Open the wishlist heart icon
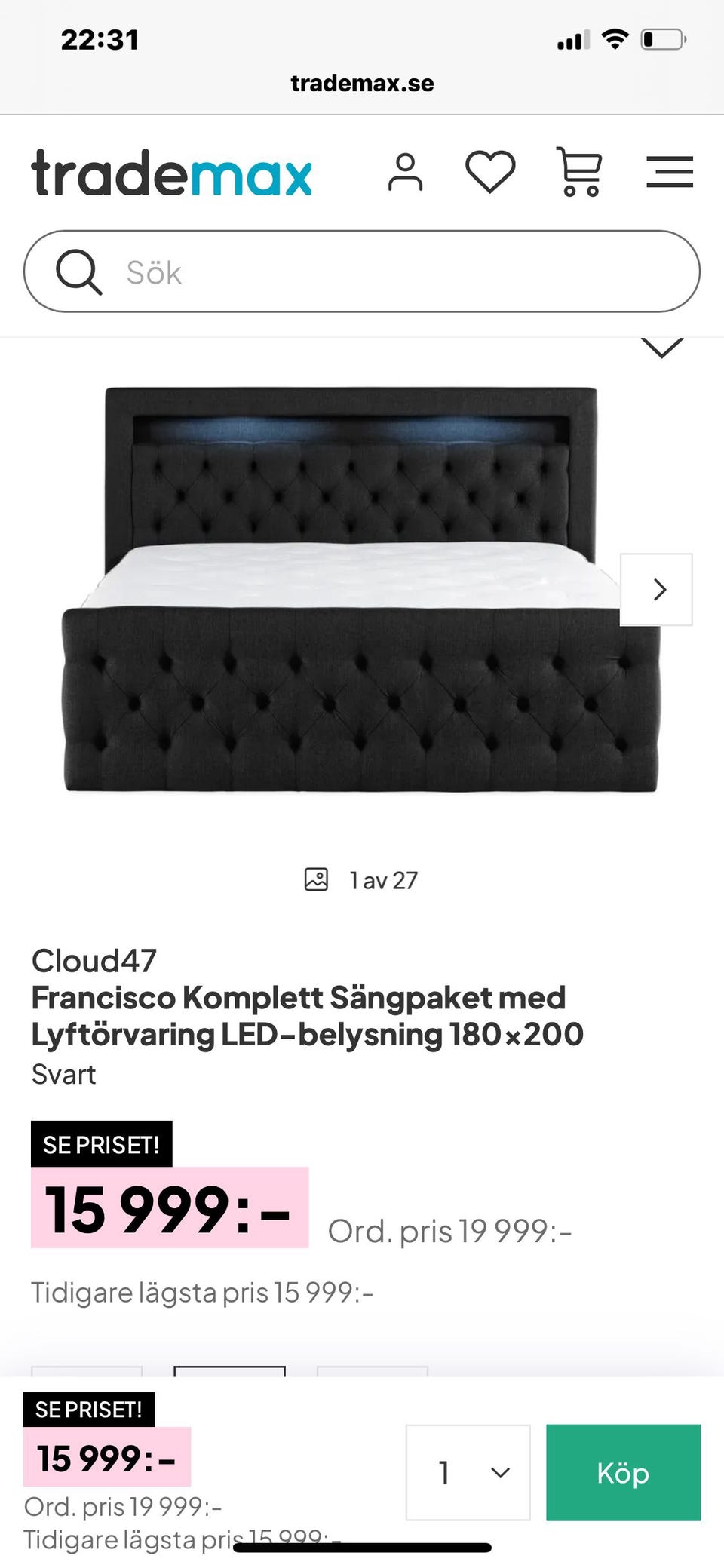This screenshot has width=724, height=1568. [490, 172]
